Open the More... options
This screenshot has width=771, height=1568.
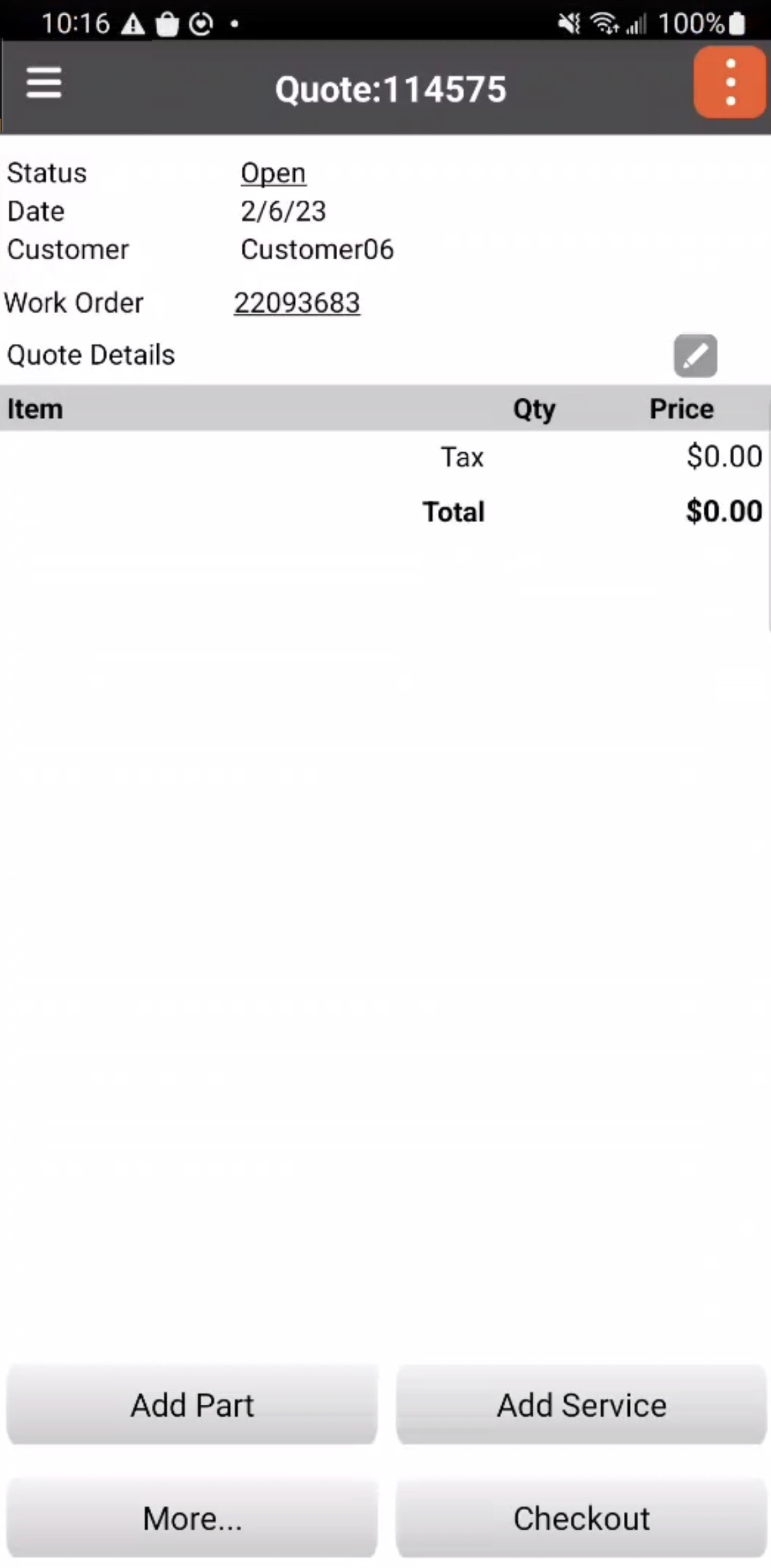click(192, 1518)
